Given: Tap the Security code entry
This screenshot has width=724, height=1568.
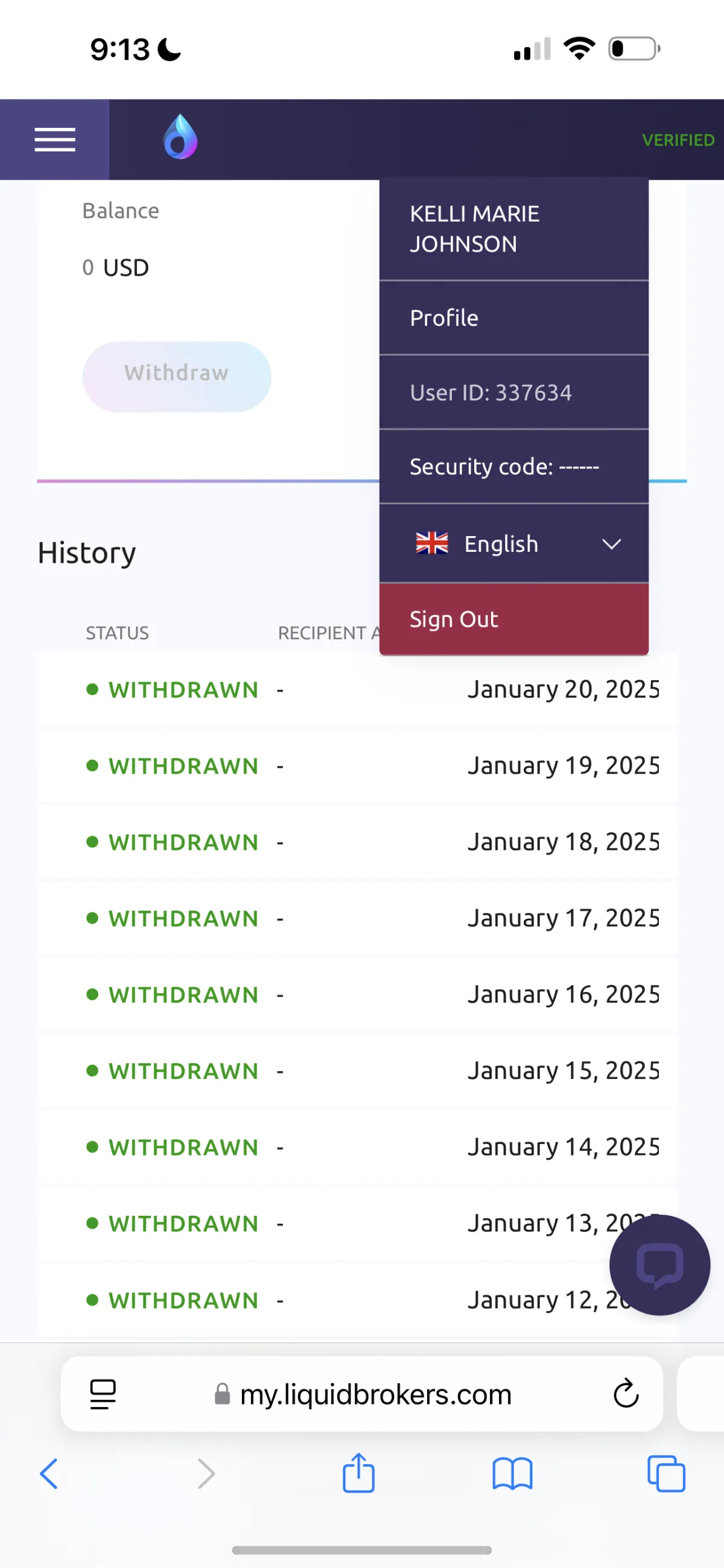Looking at the screenshot, I should [x=513, y=466].
